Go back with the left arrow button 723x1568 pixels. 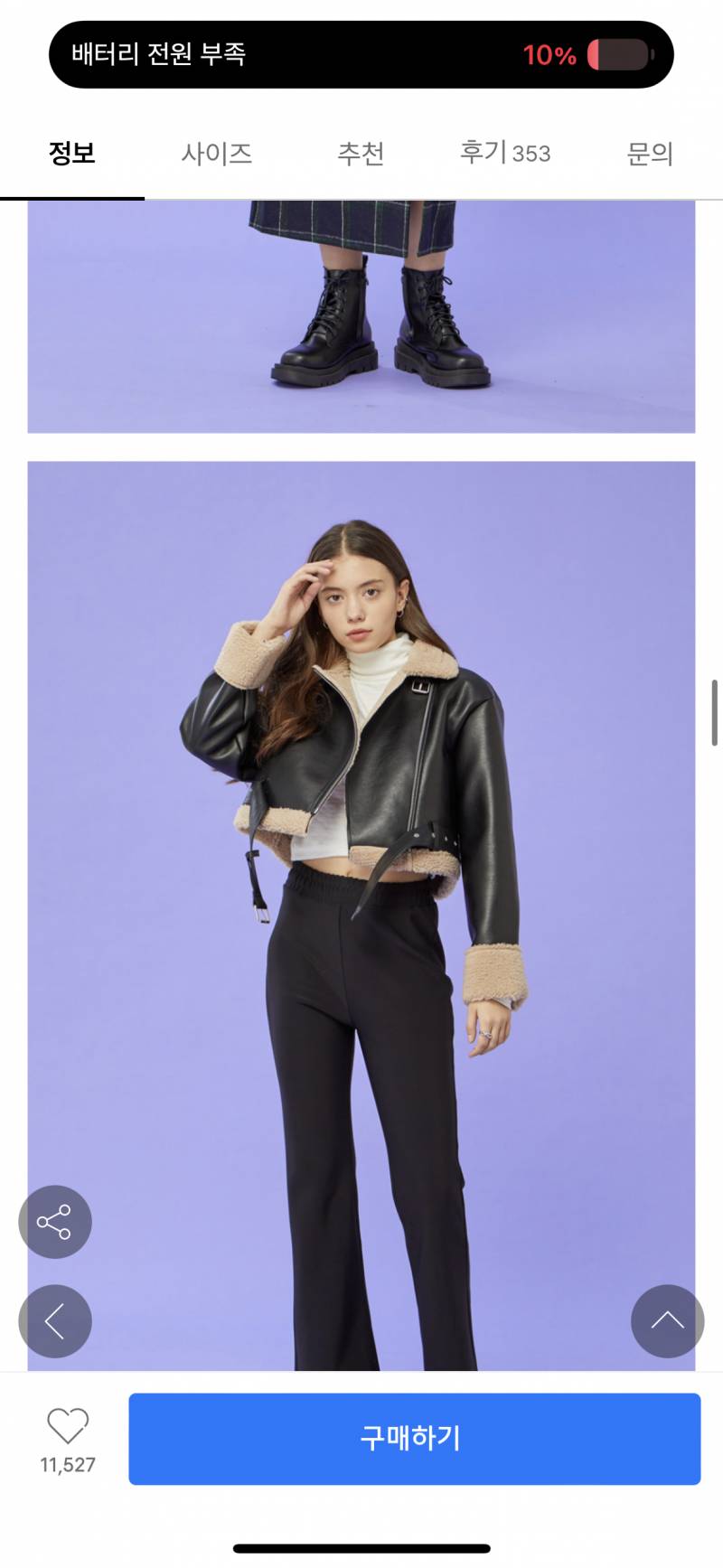[55, 1321]
